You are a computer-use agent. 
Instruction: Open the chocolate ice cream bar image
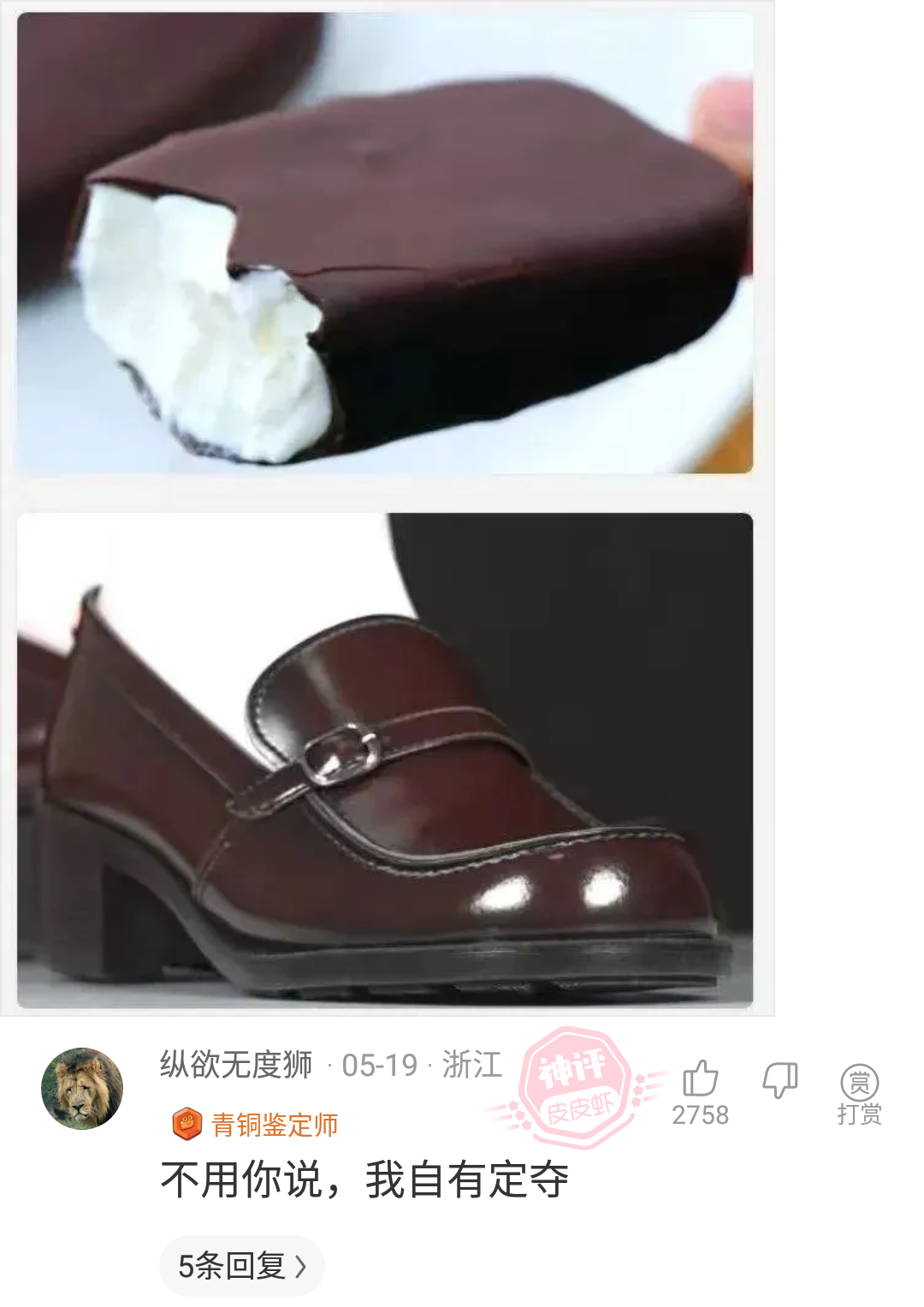[x=385, y=244]
